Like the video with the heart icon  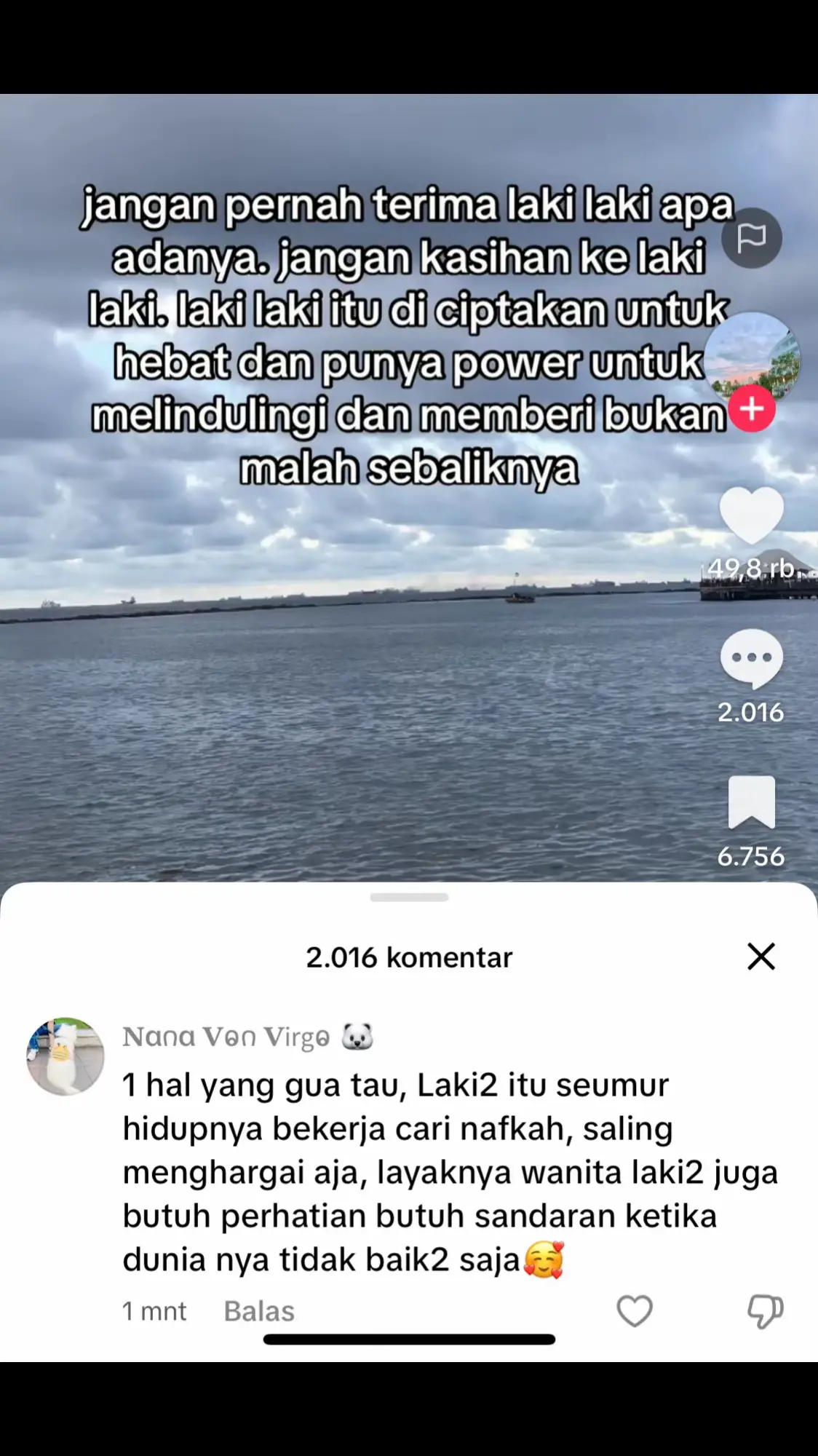pos(751,515)
